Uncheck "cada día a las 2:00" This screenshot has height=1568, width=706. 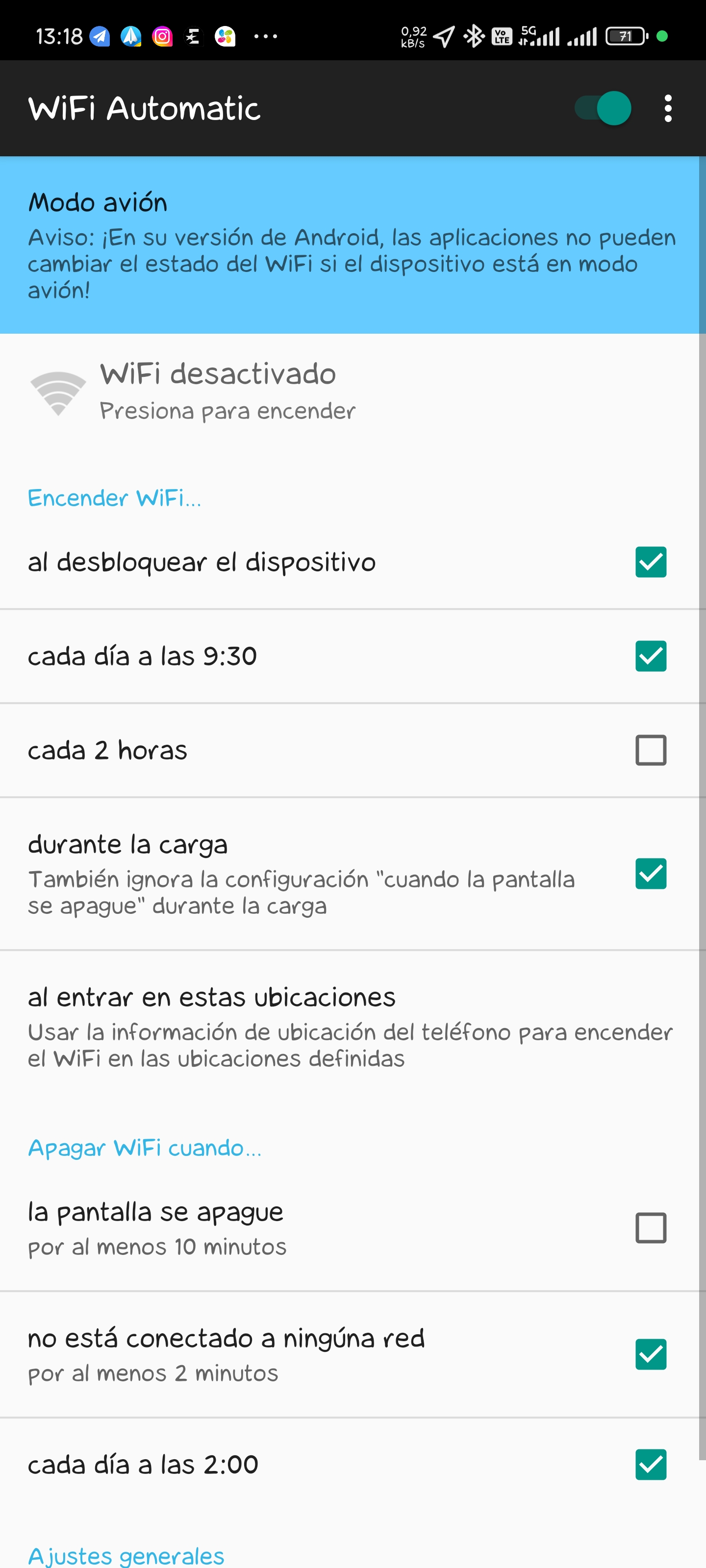coord(651,1465)
